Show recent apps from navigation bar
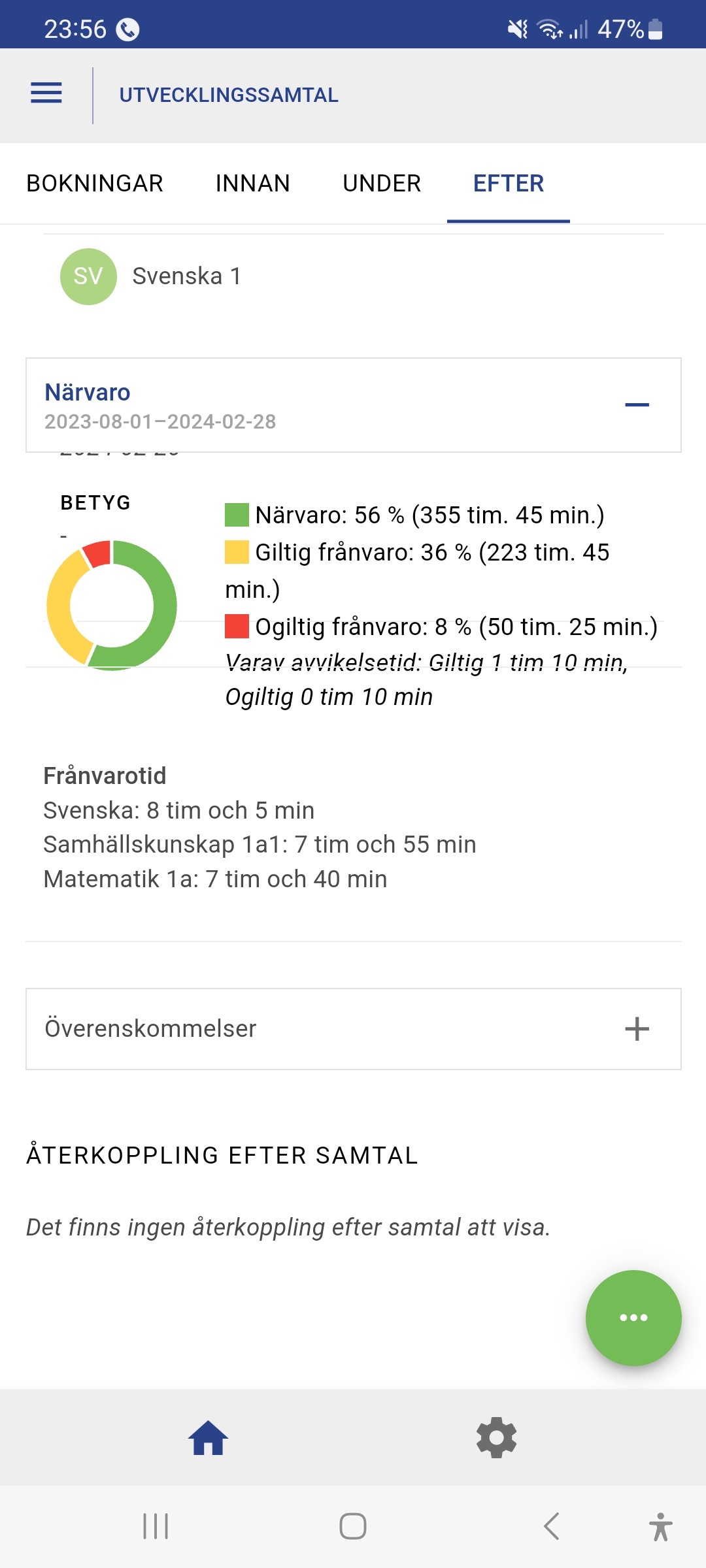The width and height of the screenshot is (706, 1568). [156, 1527]
